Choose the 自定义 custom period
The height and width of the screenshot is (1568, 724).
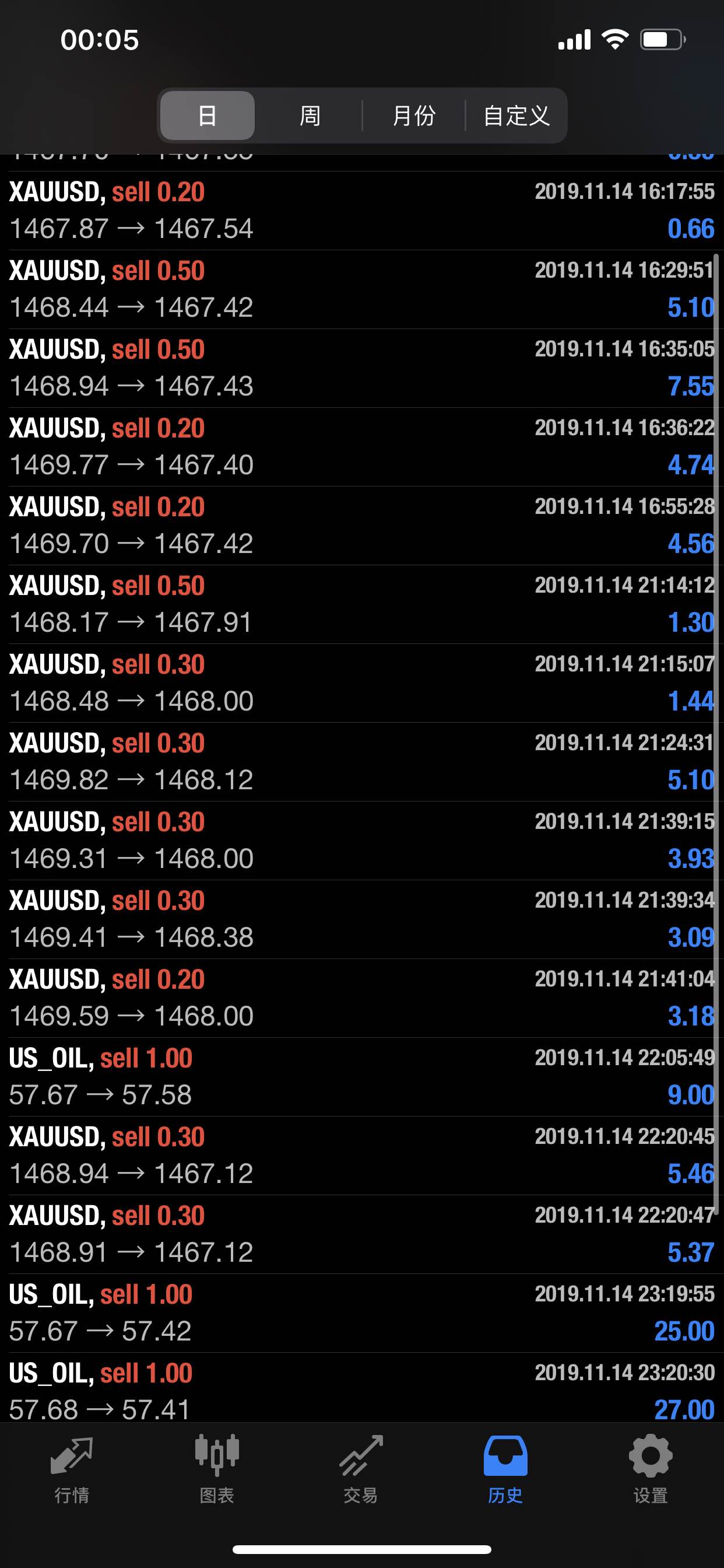pyautogui.click(x=516, y=116)
